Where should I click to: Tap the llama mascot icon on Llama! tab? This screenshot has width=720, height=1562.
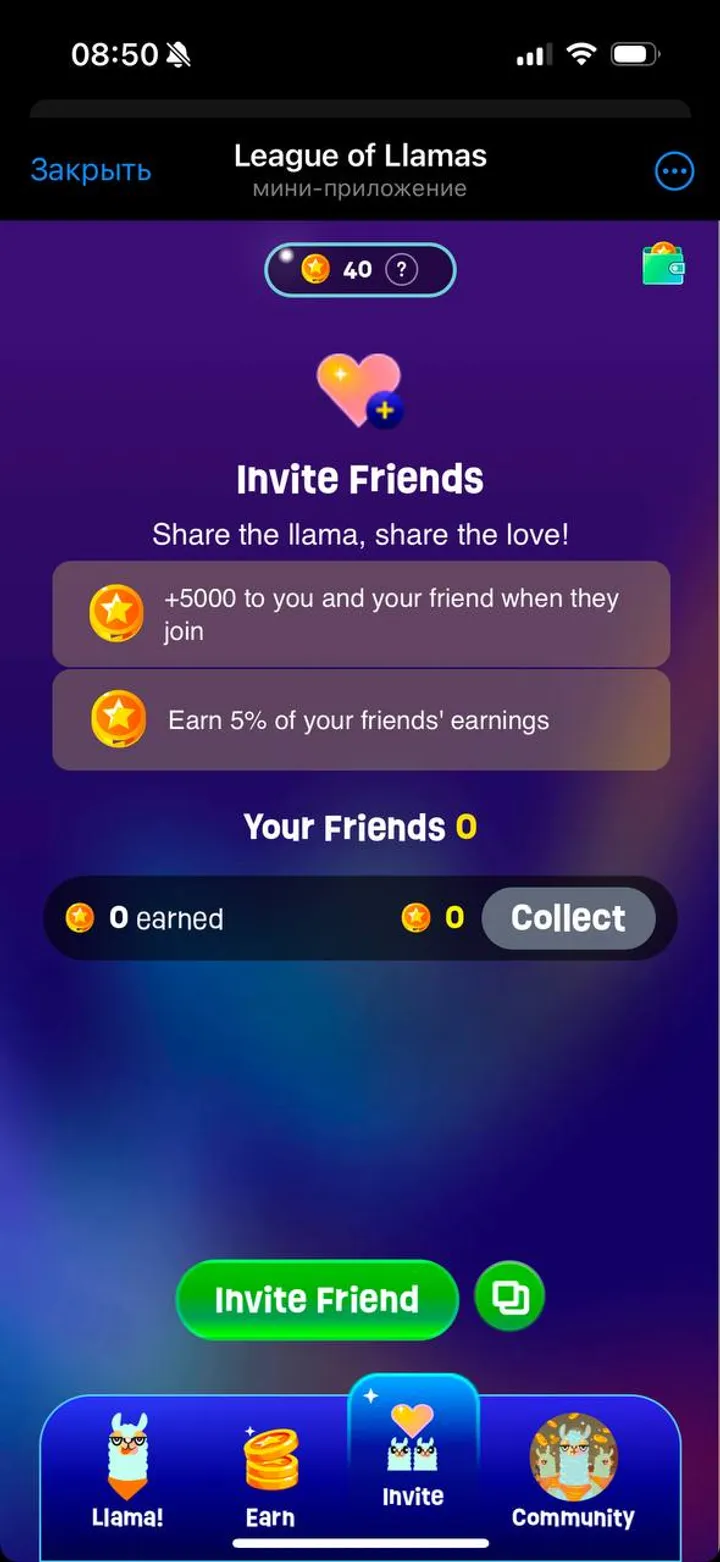[x=126, y=1452]
